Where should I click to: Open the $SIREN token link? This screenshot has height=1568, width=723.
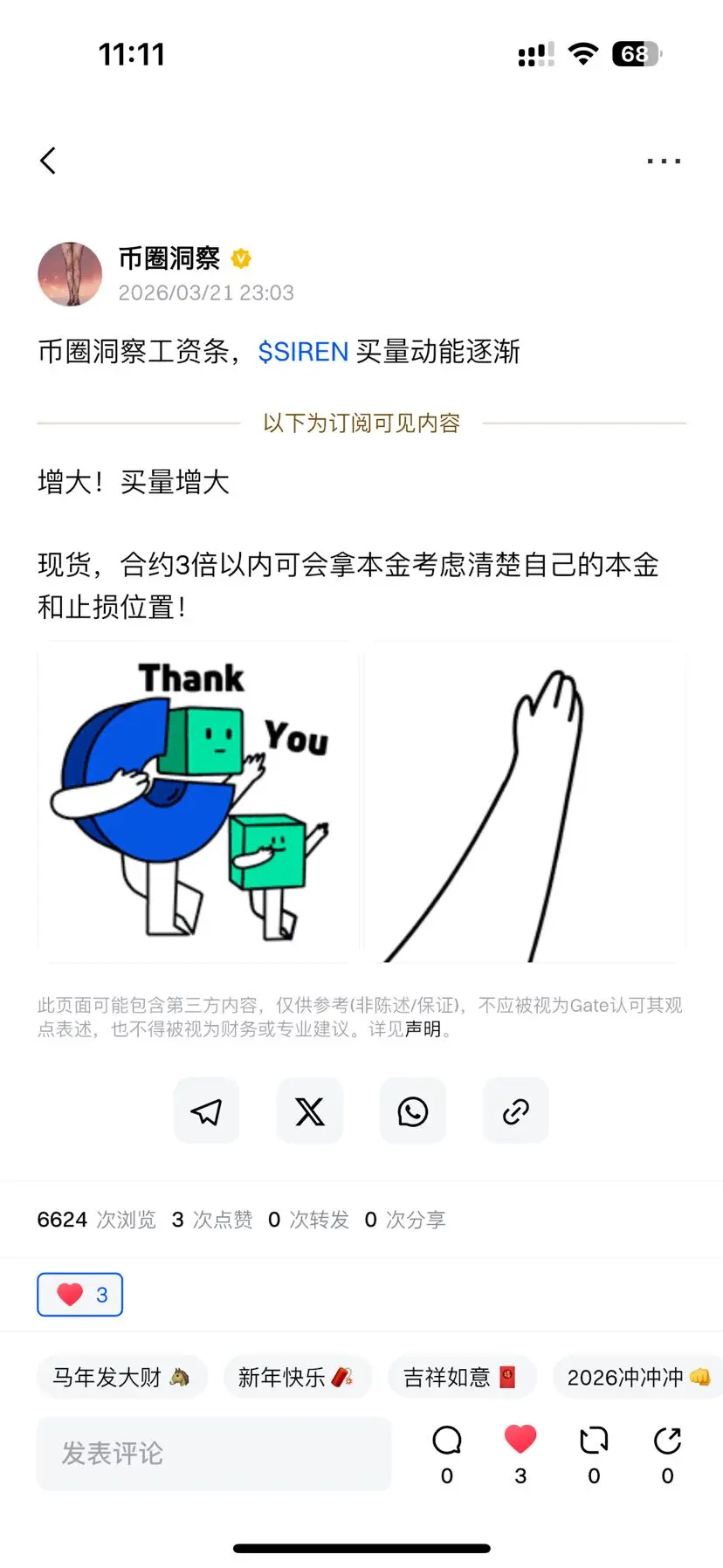pos(303,352)
